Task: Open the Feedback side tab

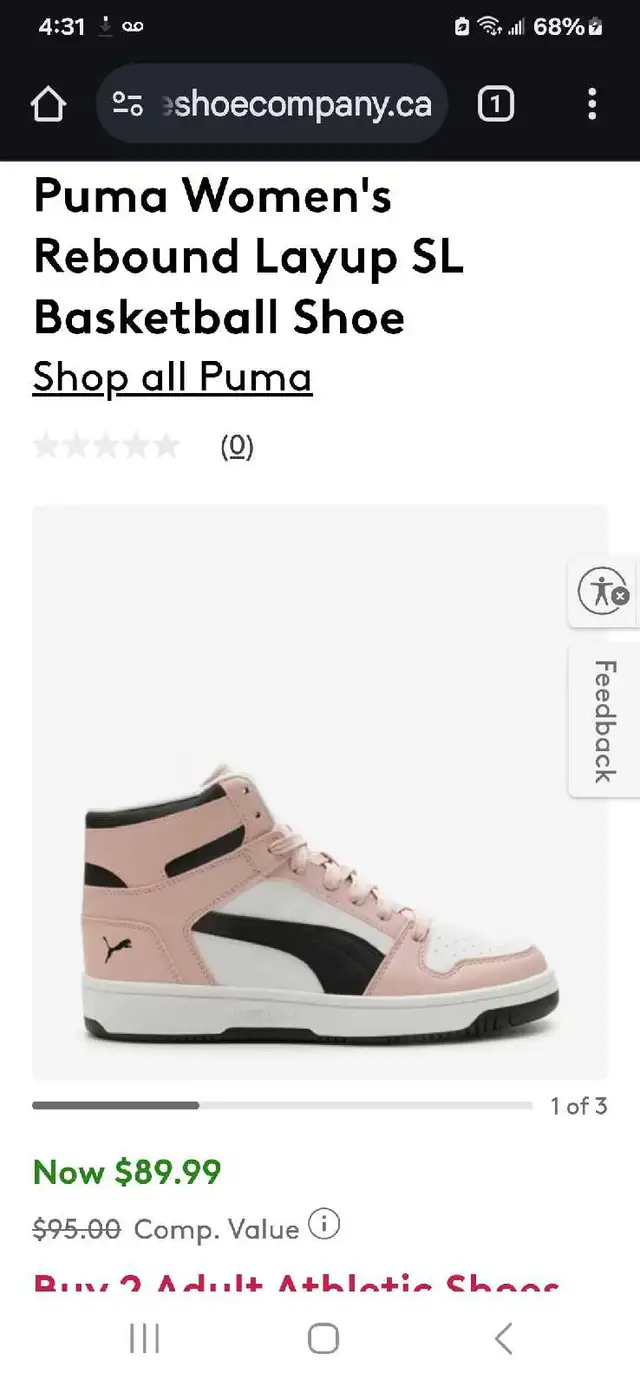Action: pos(604,721)
